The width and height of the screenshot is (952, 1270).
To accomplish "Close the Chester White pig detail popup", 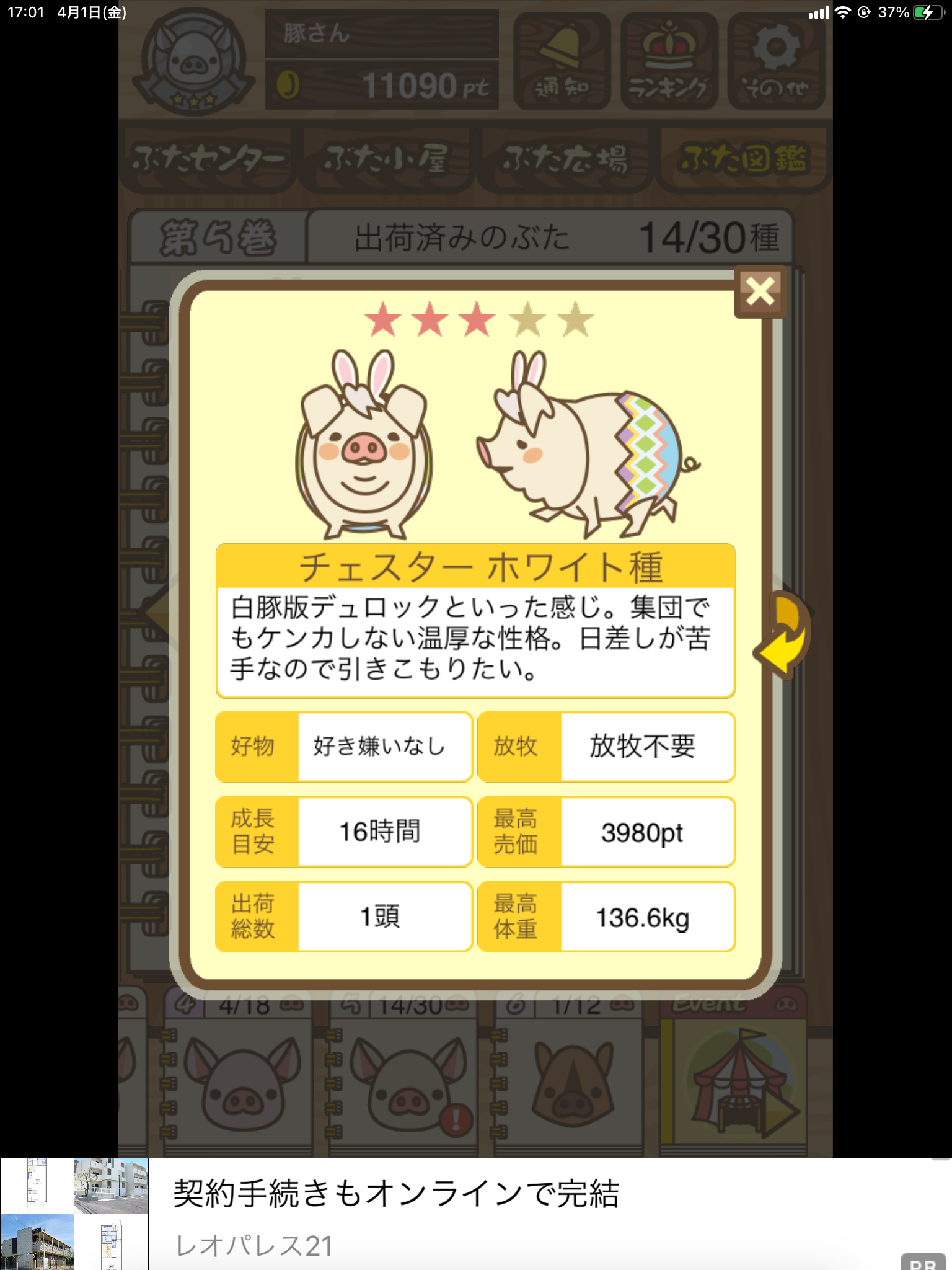I will coord(760,292).
